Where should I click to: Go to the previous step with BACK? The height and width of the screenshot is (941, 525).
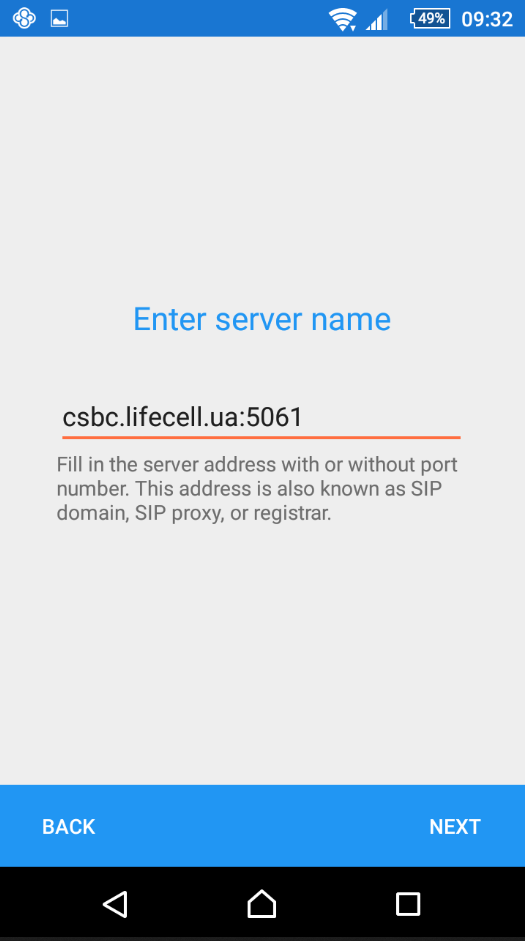click(x=68, y=826)
